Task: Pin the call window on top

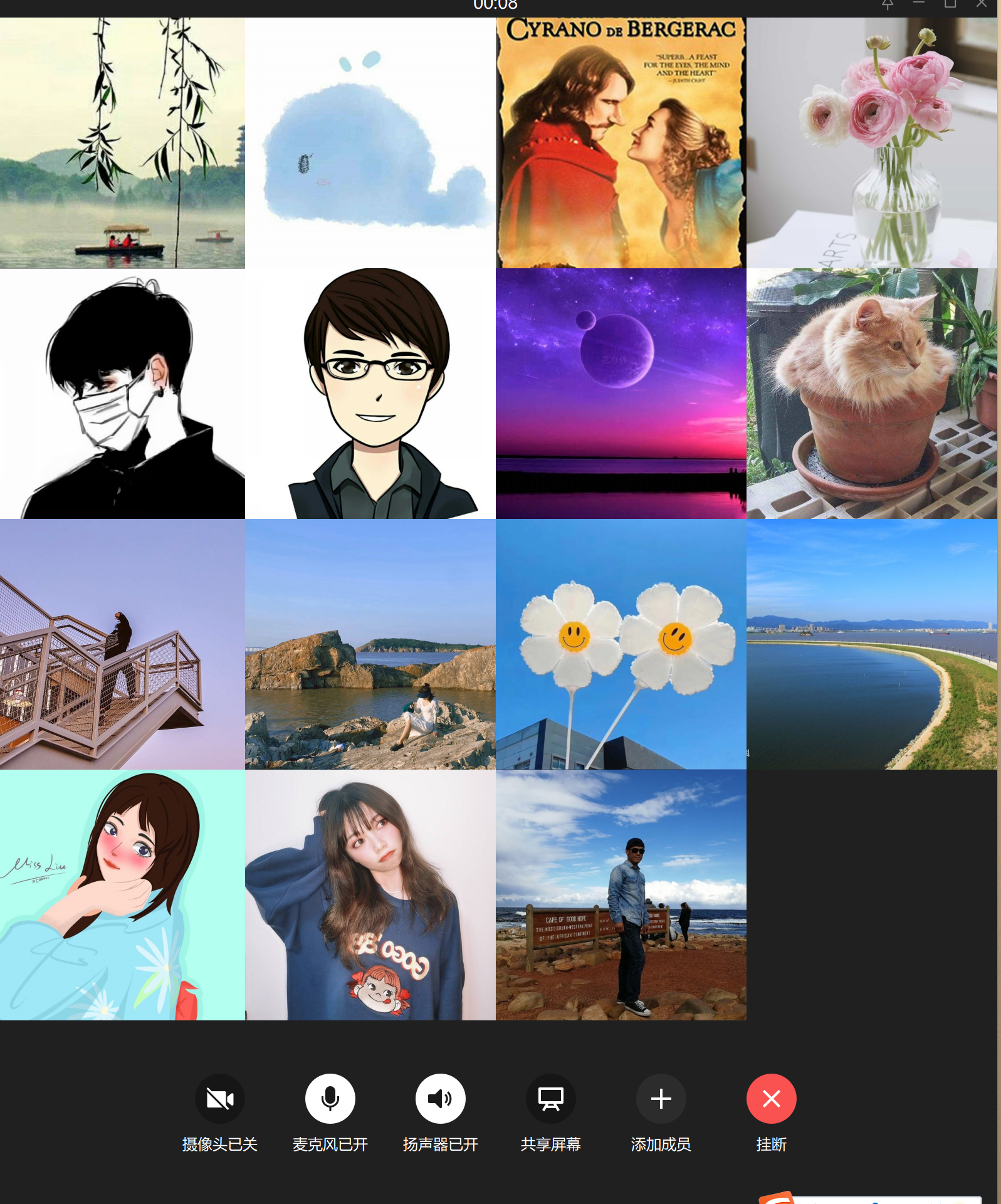Action: tap(888, 5)
